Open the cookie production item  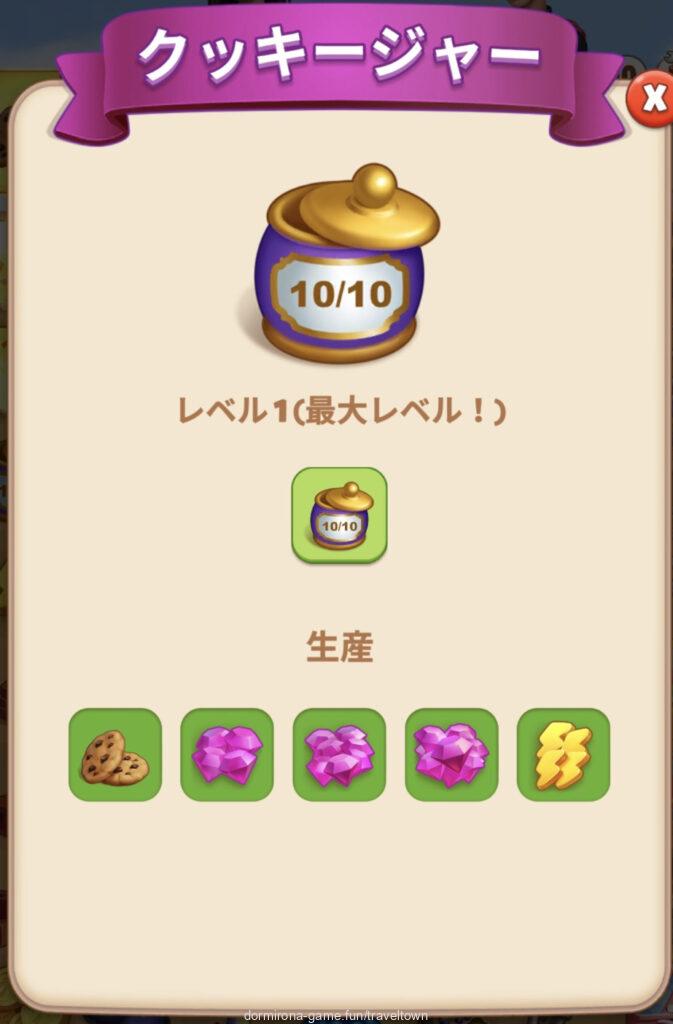(x=115, y=755)
